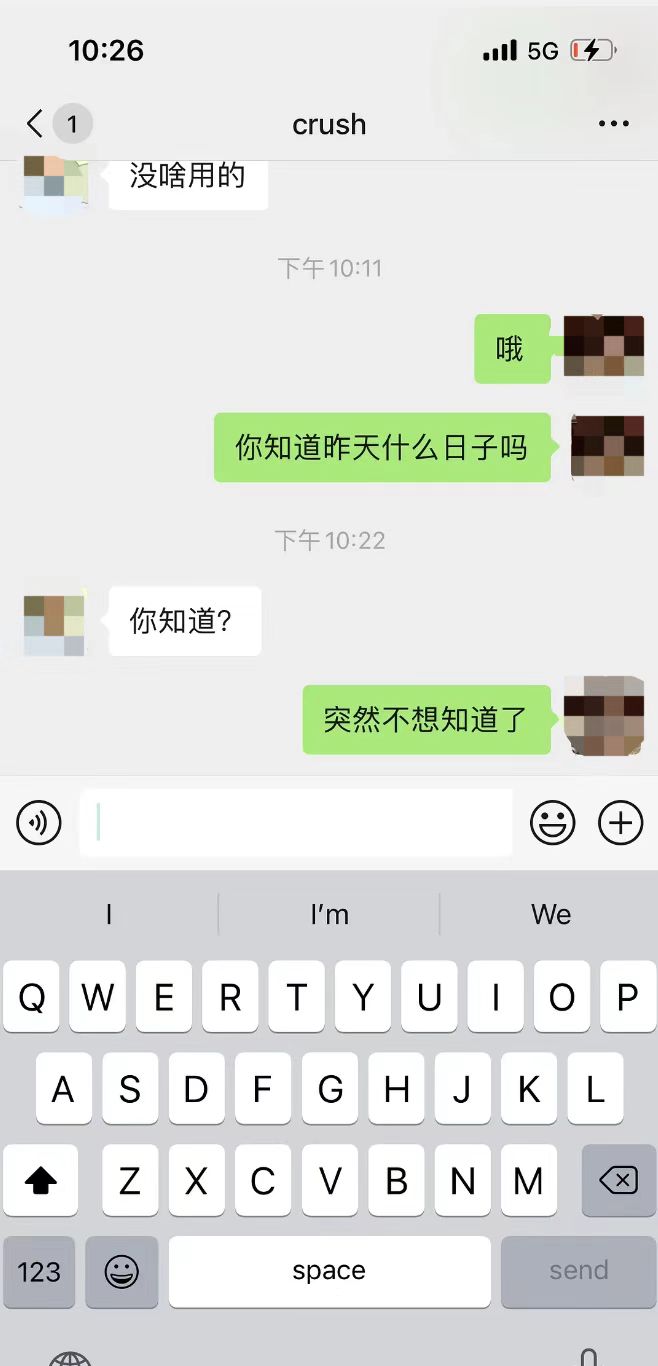658x1366 pixels.
Task: Focus the message text field
Action: (295, 823)
